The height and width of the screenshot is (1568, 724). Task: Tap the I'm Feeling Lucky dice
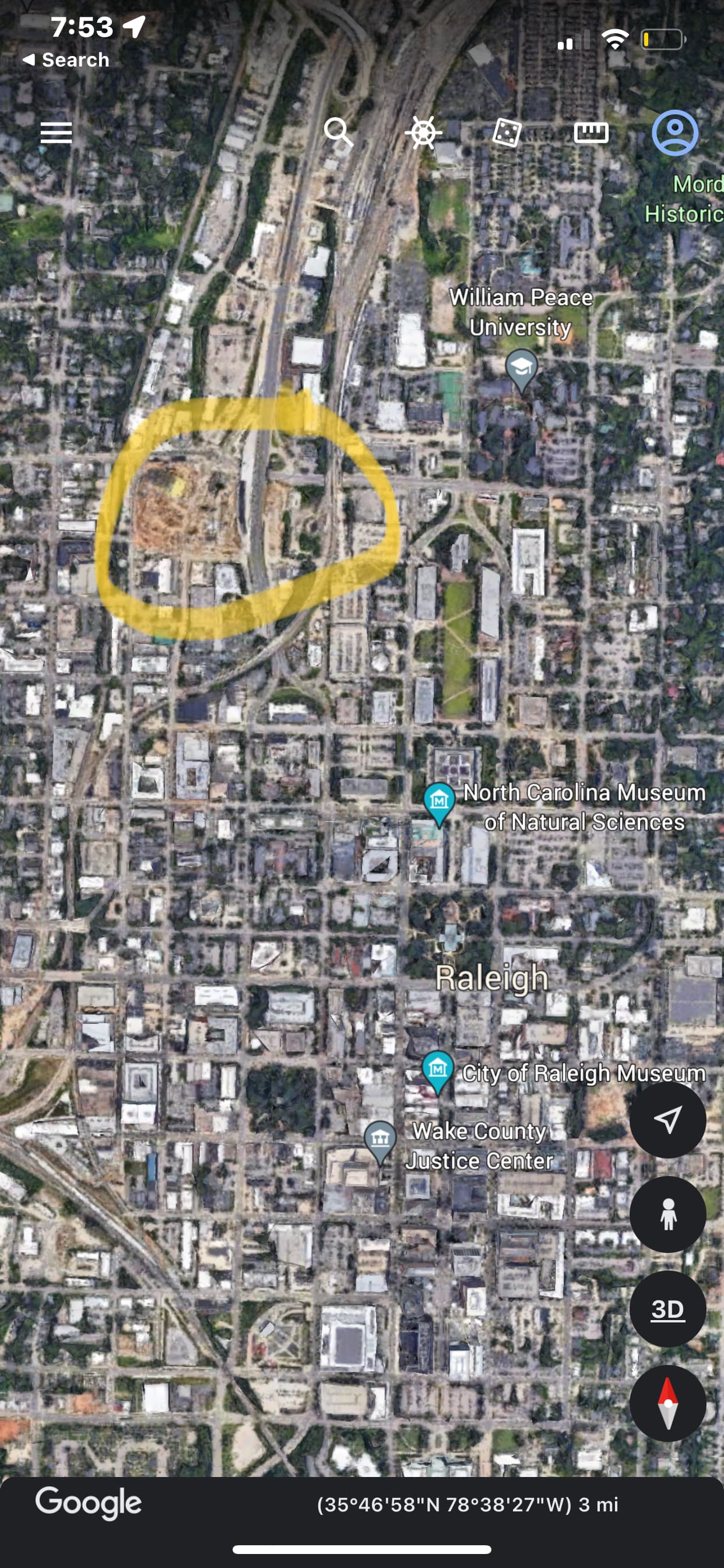click(x=507, y=132)
